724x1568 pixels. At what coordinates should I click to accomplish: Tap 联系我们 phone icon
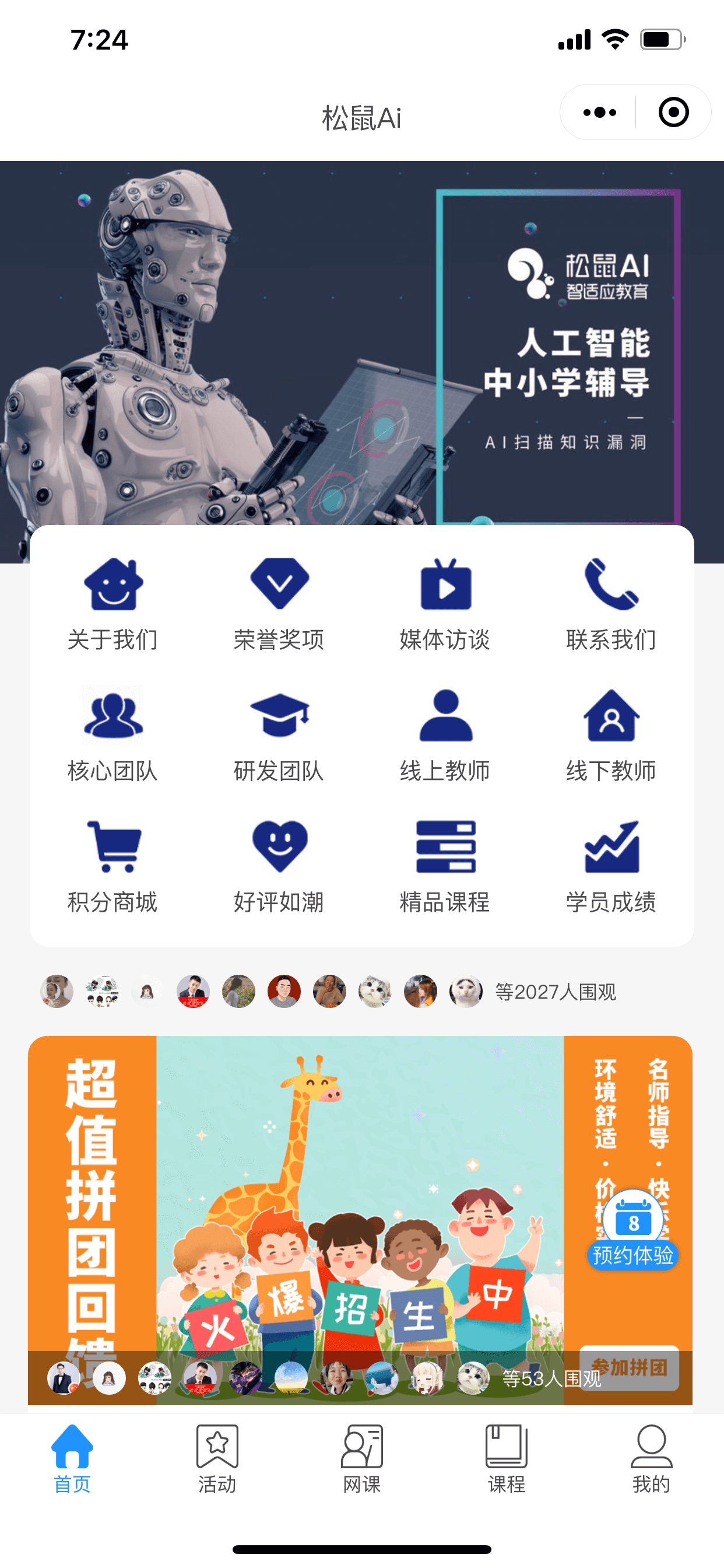point(611,584)
